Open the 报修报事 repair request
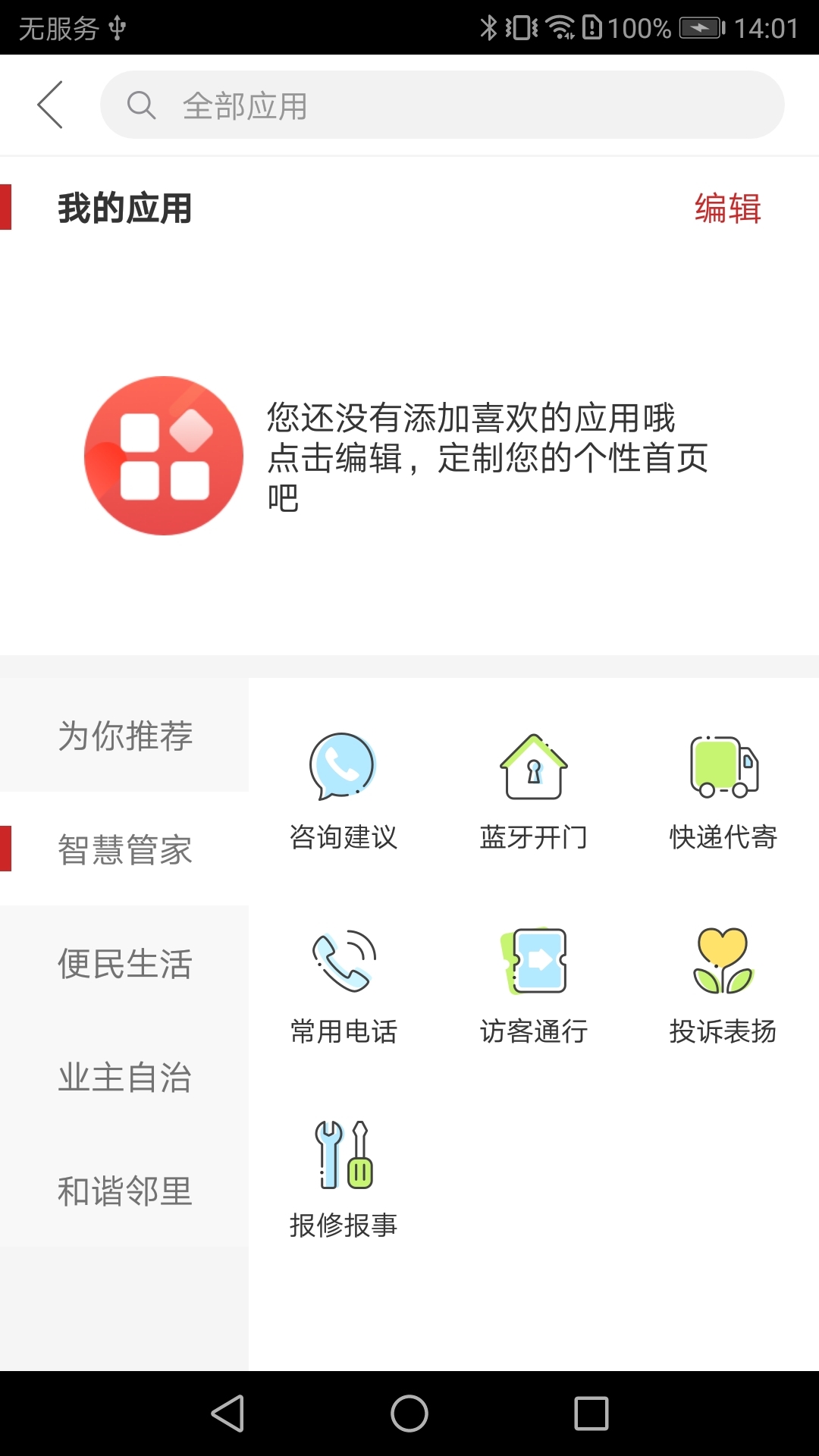 point(343,1177)
